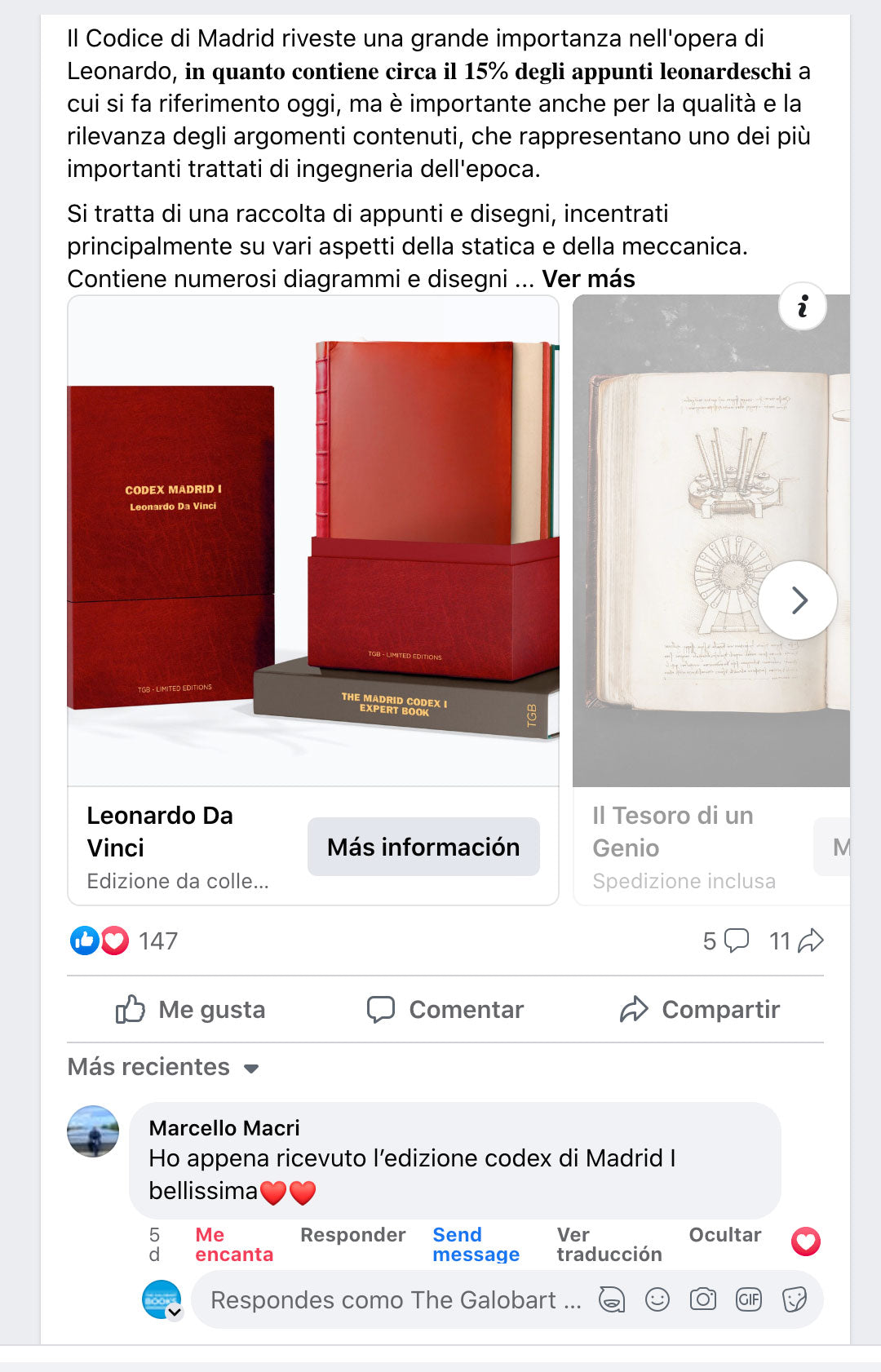881x1372 pixels.
Task: Open the Codex Madrid I product image
Action: (x=313, y=540)
